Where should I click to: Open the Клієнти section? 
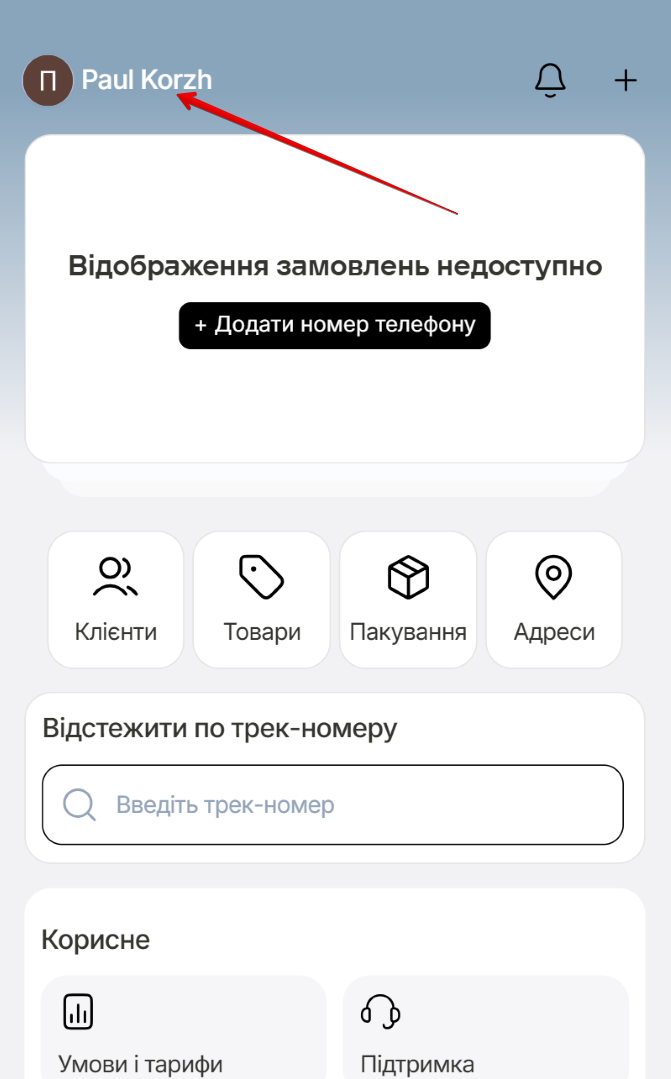(116, 599)
